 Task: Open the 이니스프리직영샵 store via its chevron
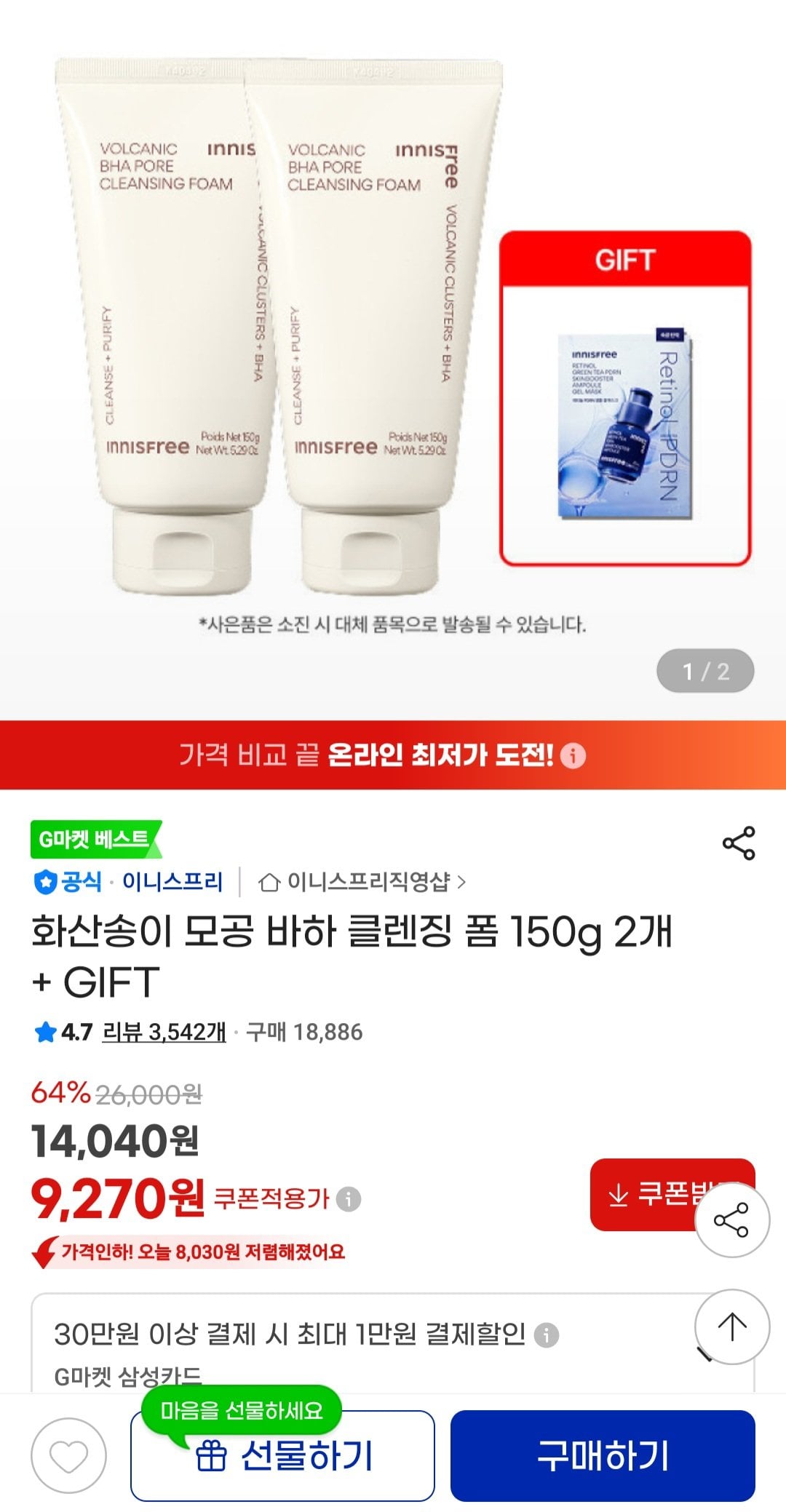click(x=464, y=882)
